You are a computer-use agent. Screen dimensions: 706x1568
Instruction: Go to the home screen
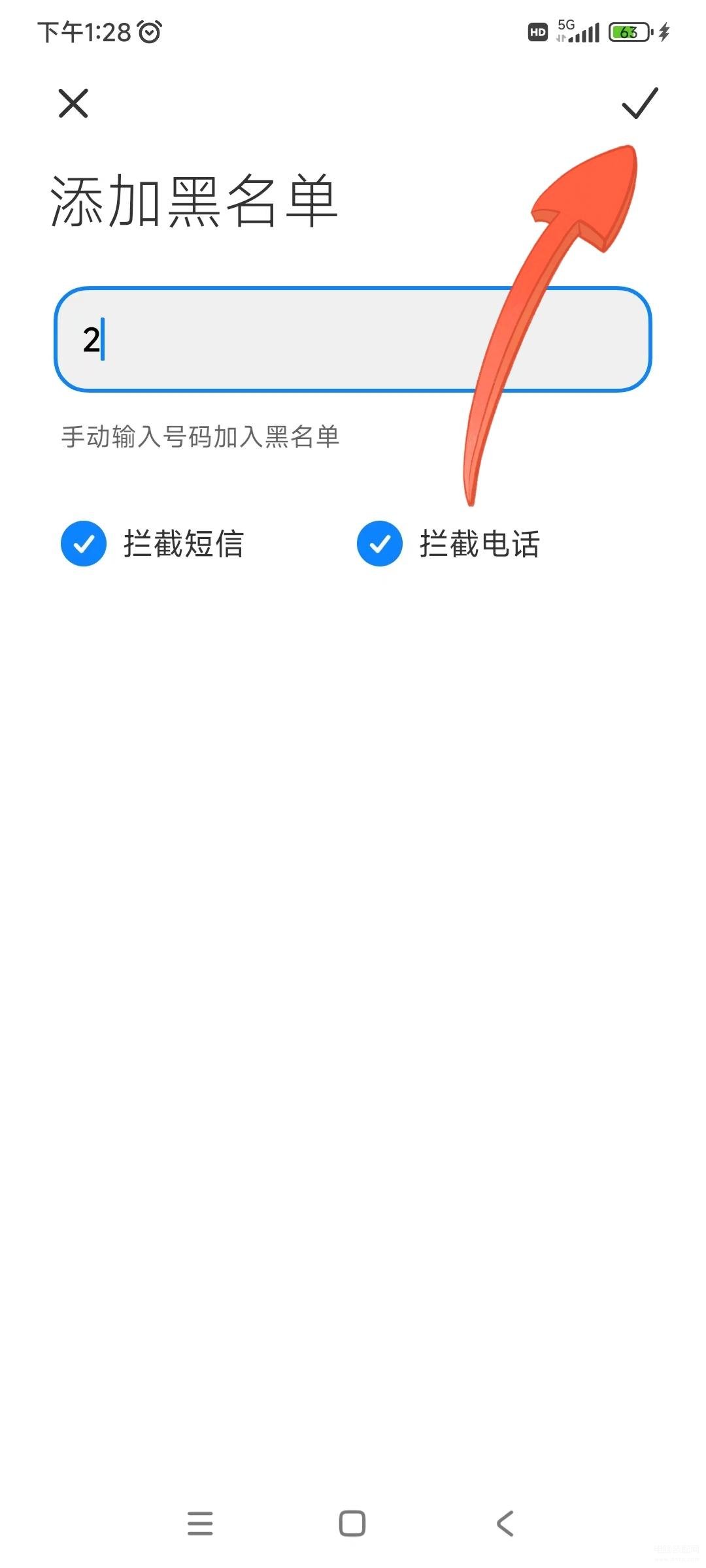click(x=352, y=1523)
